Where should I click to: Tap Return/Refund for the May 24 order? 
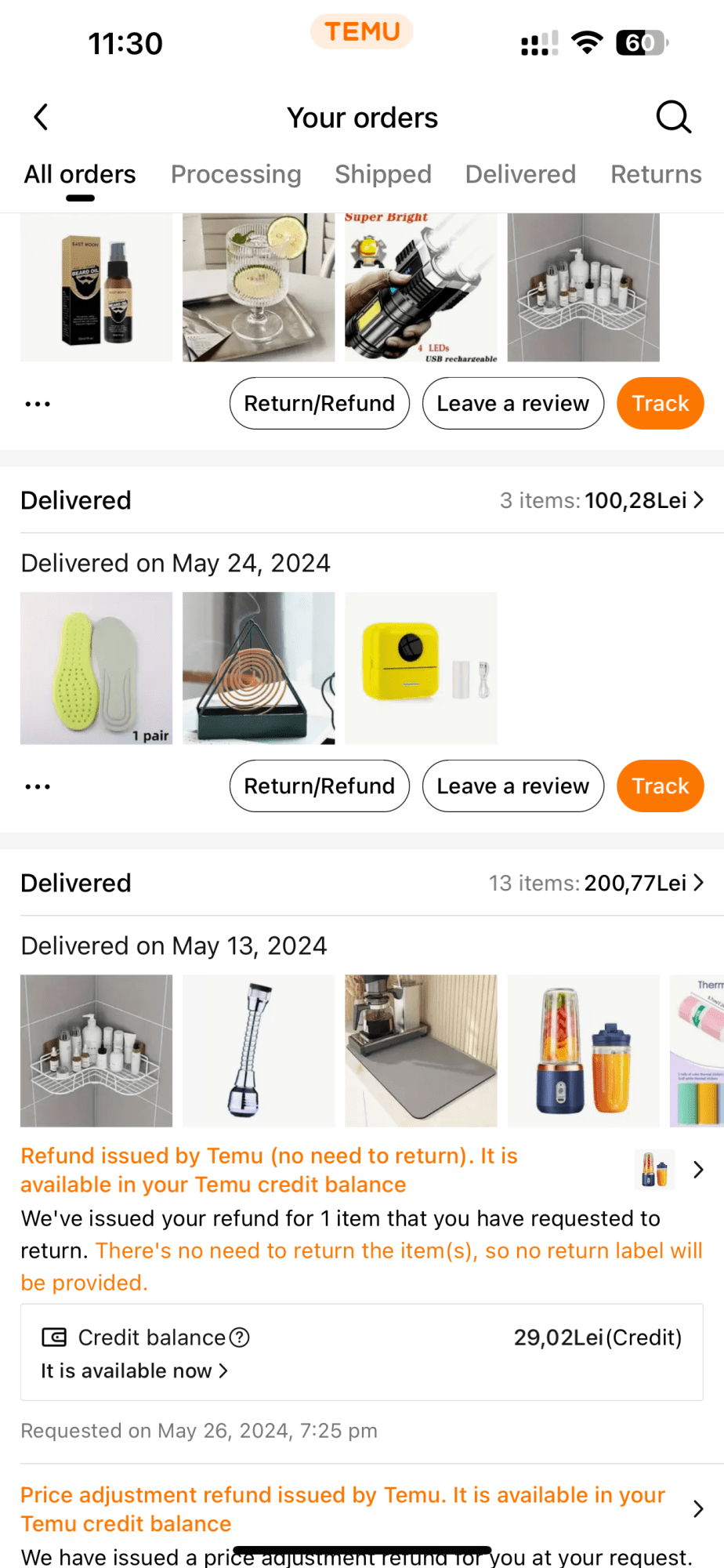tap(319, 786)
